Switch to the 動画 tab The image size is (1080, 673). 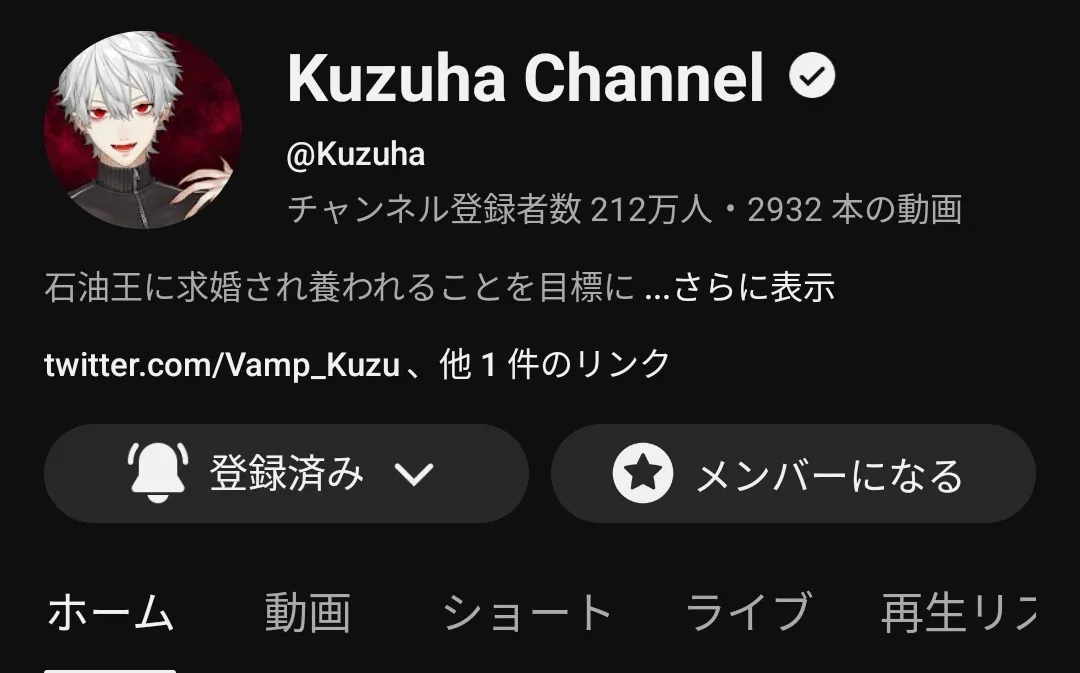coord(307,612)
